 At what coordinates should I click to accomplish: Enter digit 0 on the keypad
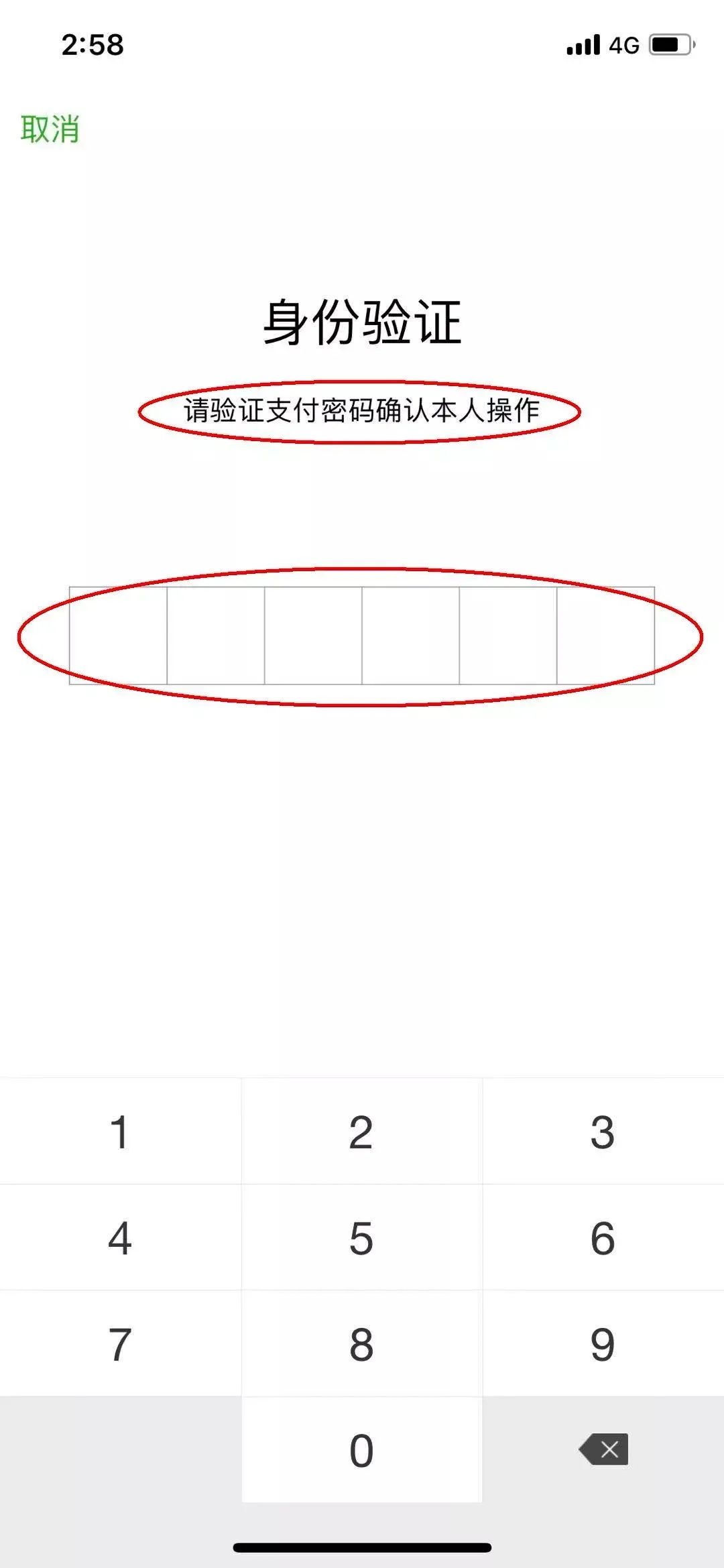tap(361, 1450)
